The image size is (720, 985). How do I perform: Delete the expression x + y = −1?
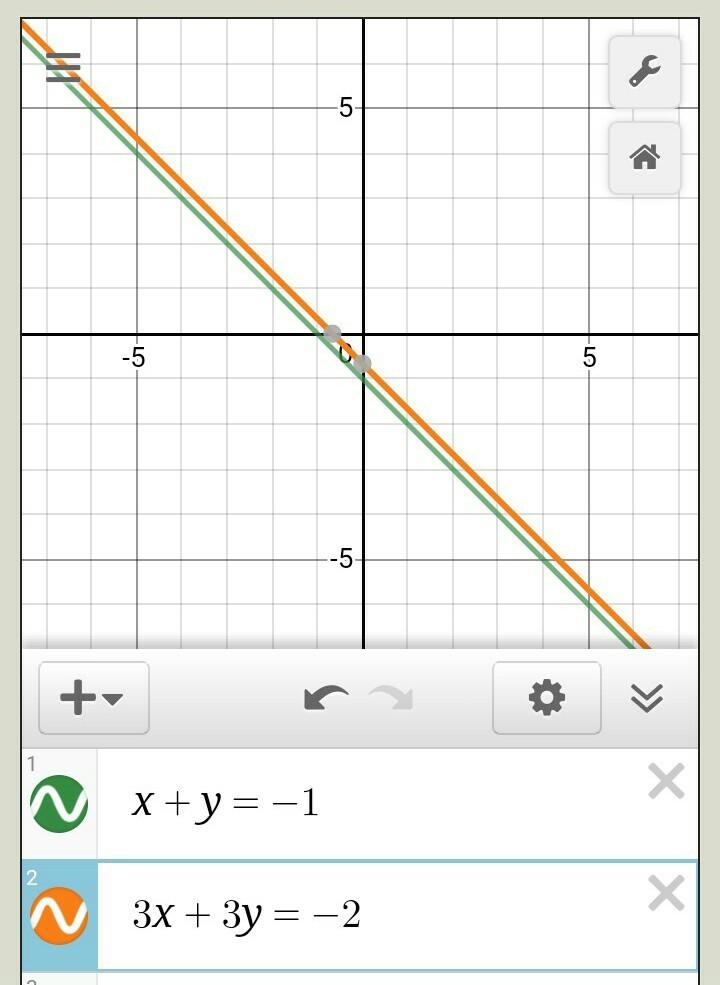(666, 782)
